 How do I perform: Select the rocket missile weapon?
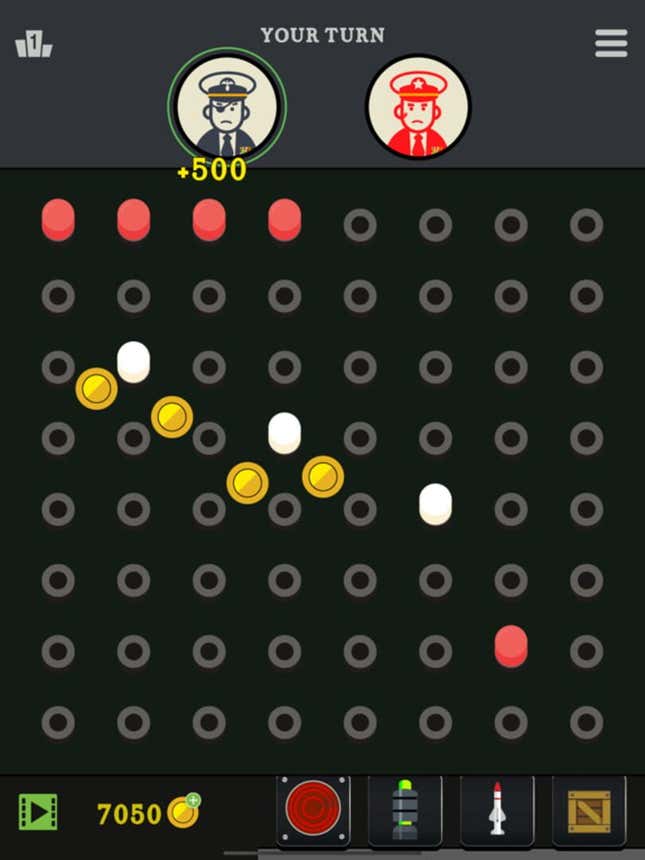click(x=497, y=810)
